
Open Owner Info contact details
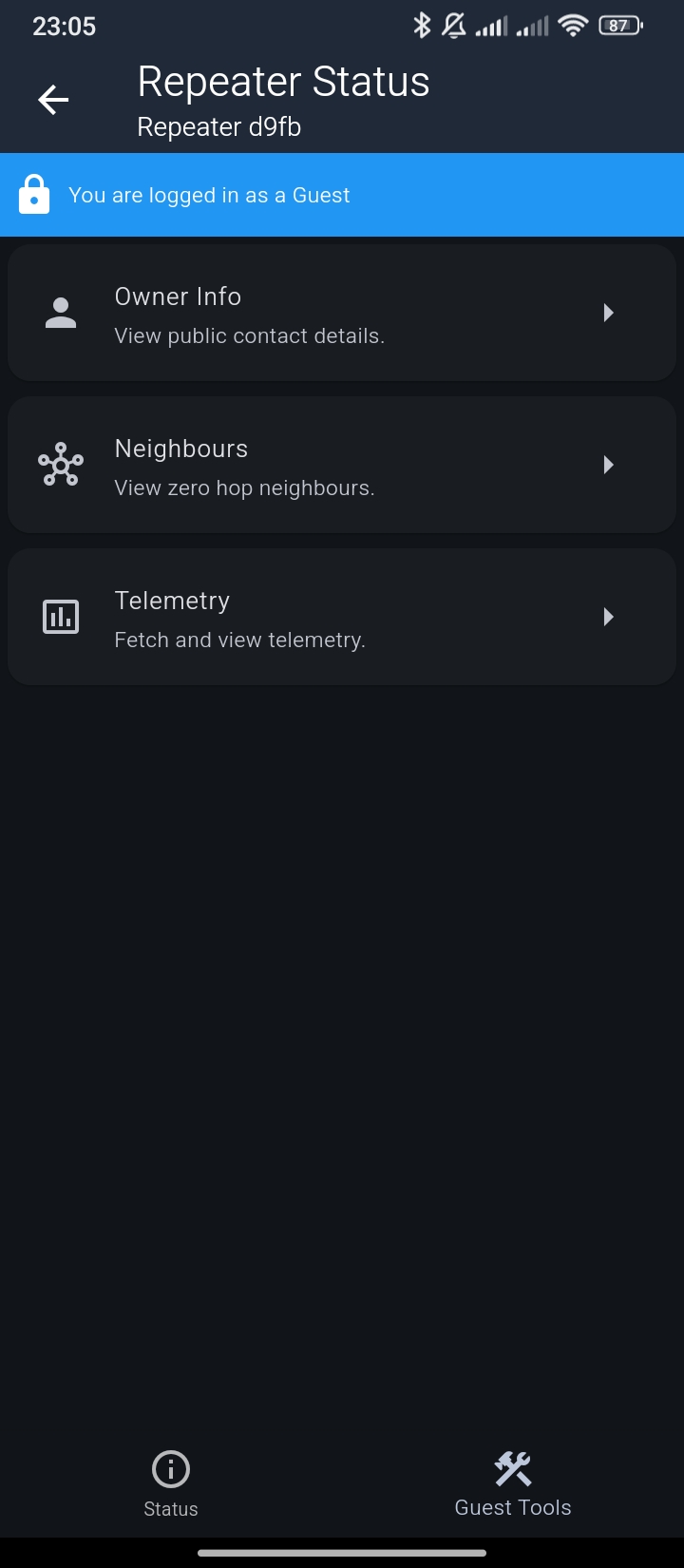(341, 314)
